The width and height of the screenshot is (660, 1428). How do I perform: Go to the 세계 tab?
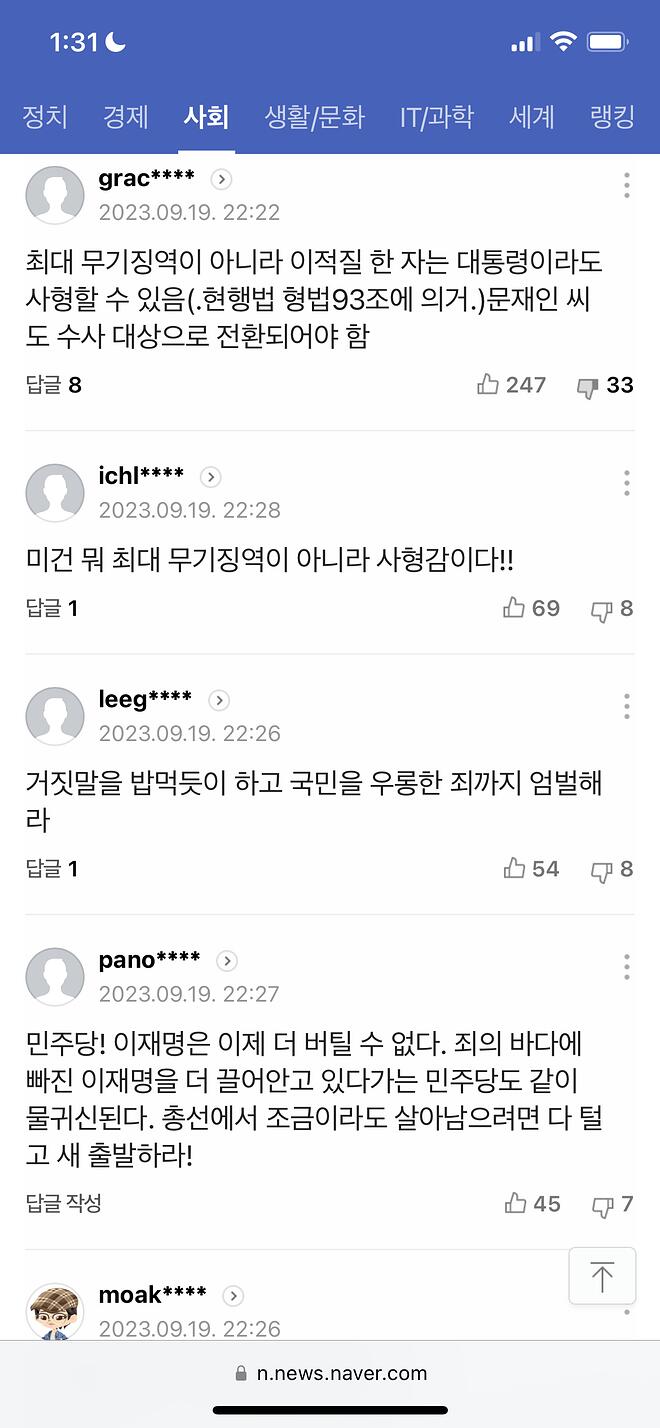[x=531, y=117]
